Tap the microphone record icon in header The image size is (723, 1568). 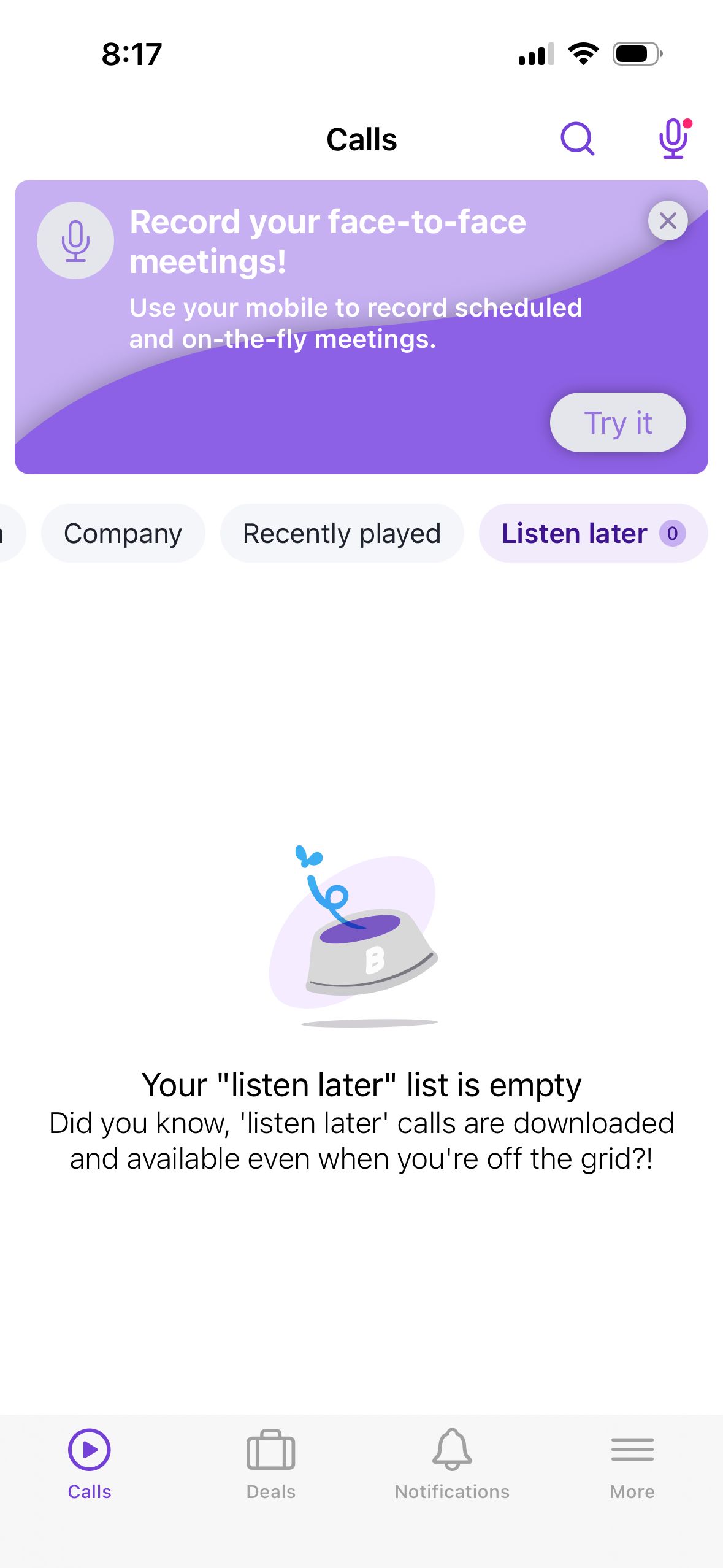tap(674, 139)
